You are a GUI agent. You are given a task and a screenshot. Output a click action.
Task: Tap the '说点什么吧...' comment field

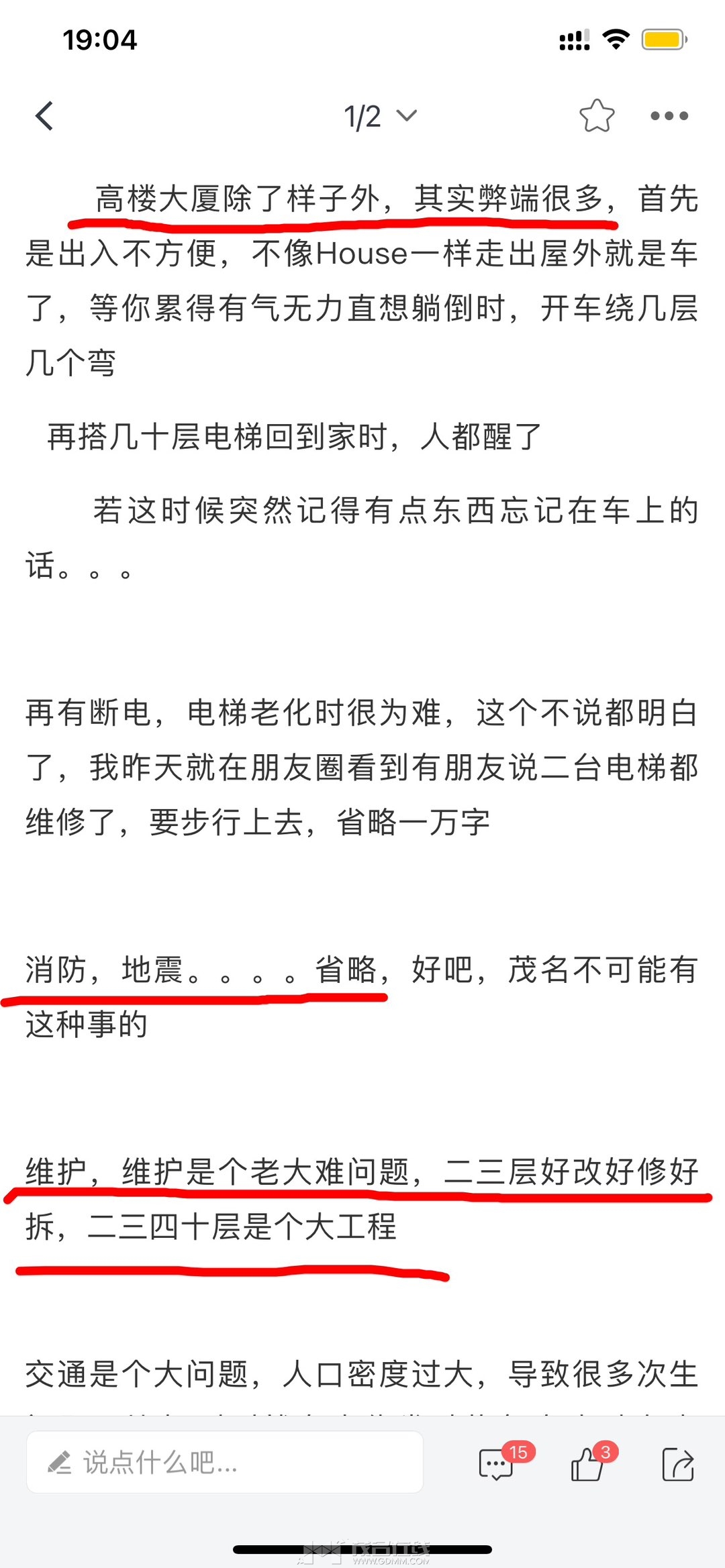coord(225,1462)
